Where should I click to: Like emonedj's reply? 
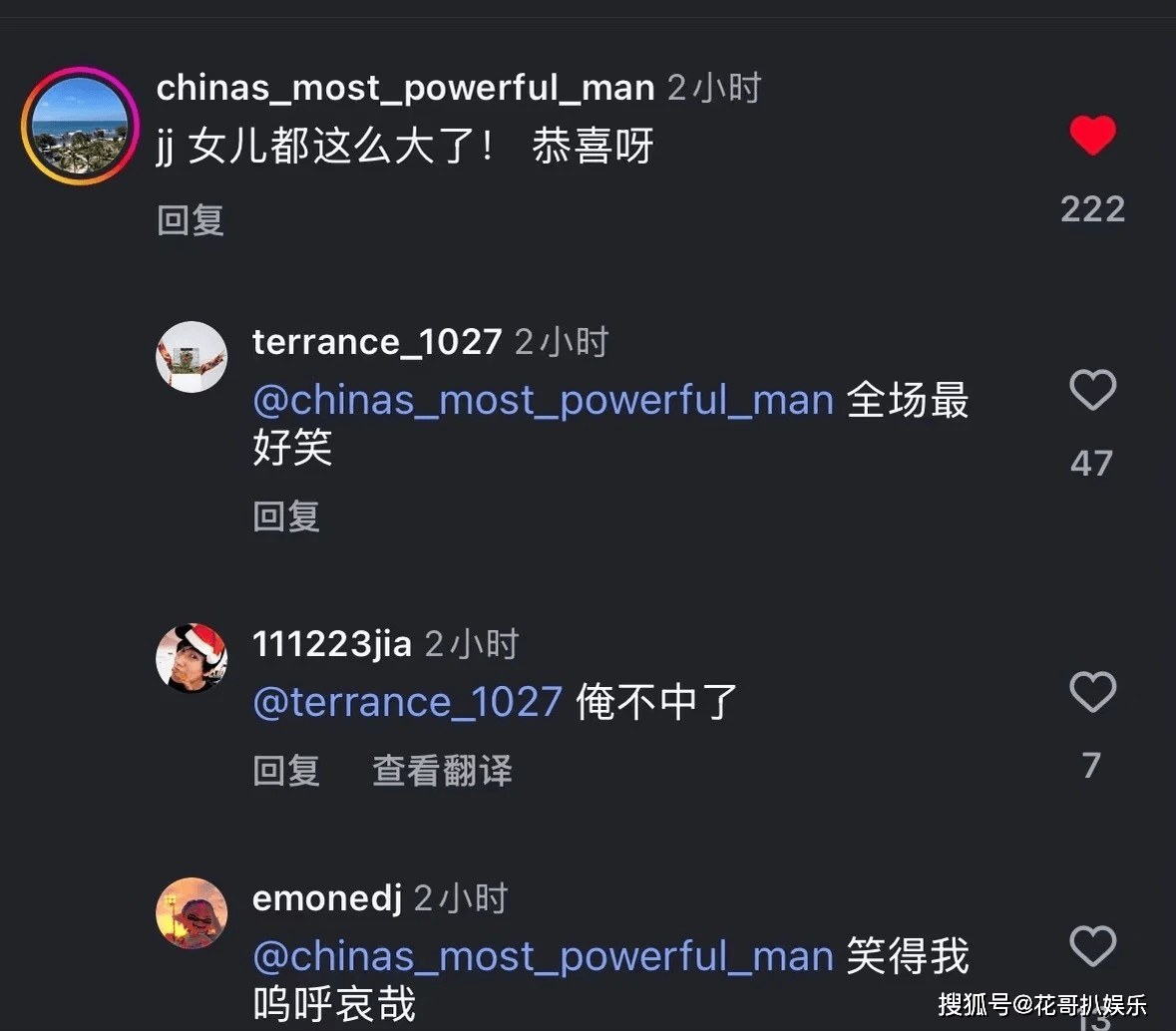point(1092,946)
